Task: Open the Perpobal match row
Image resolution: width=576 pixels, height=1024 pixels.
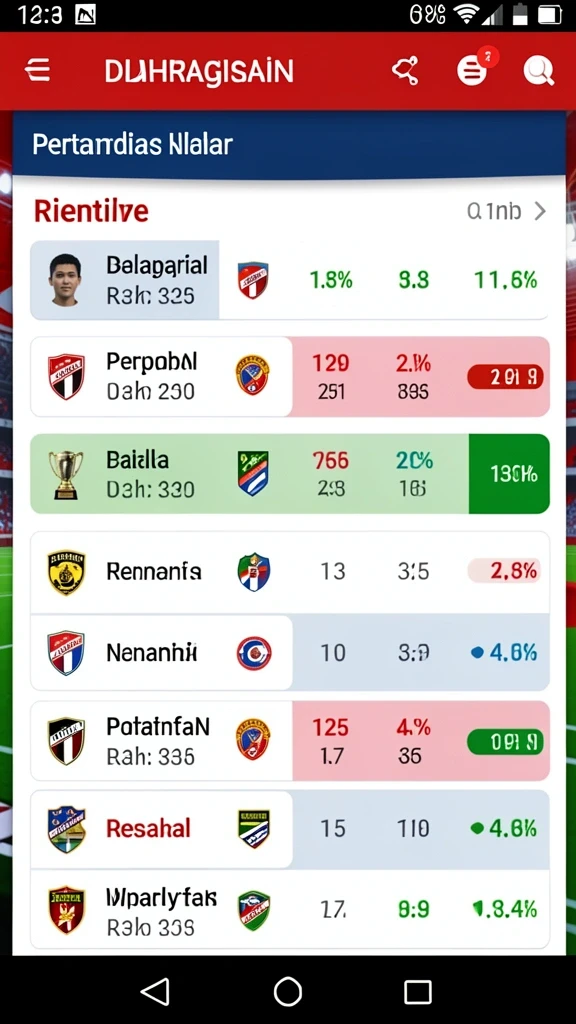Action: click(289, 377)
